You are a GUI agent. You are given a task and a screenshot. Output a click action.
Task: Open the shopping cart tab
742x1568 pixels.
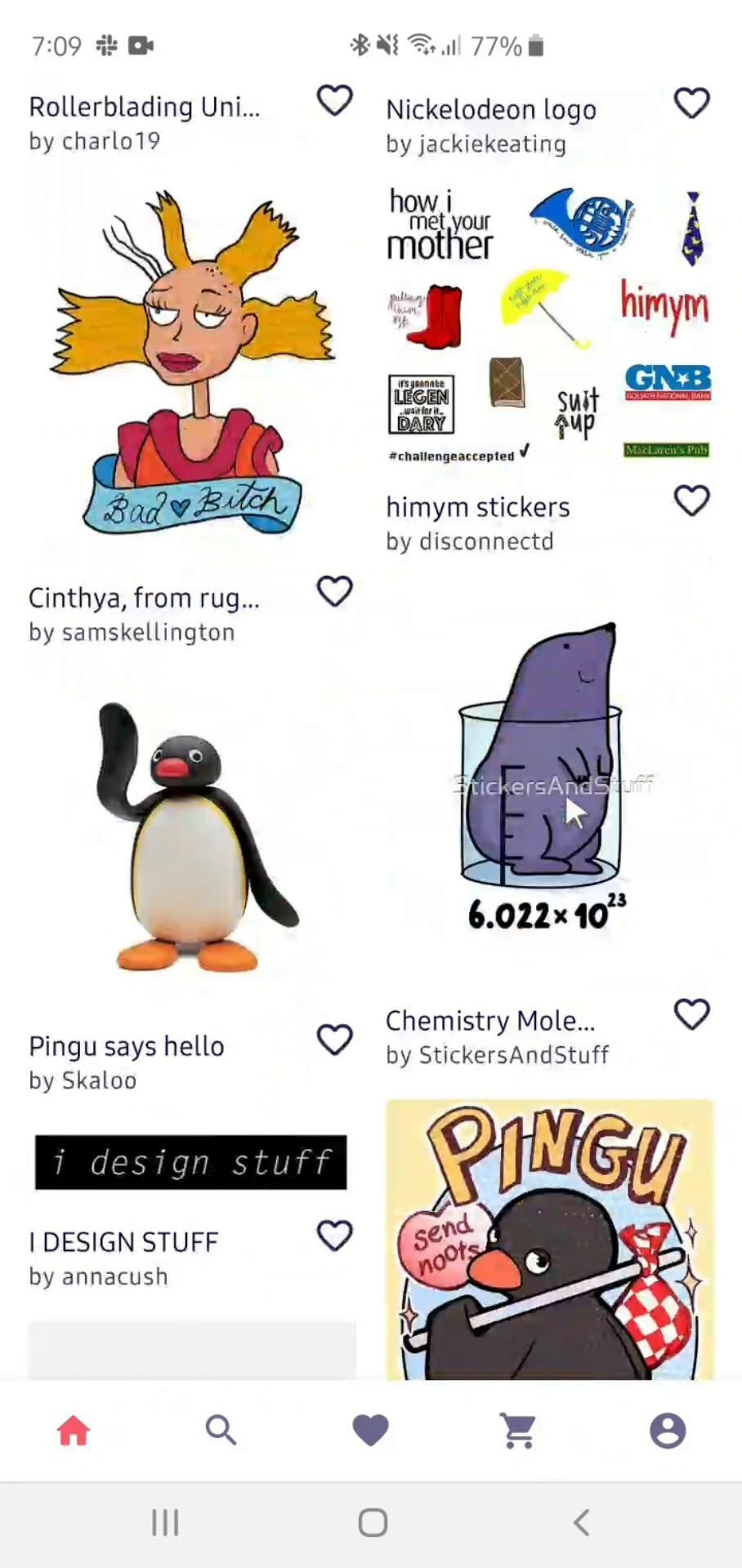pyautogui.click(x=519, y=1431)
